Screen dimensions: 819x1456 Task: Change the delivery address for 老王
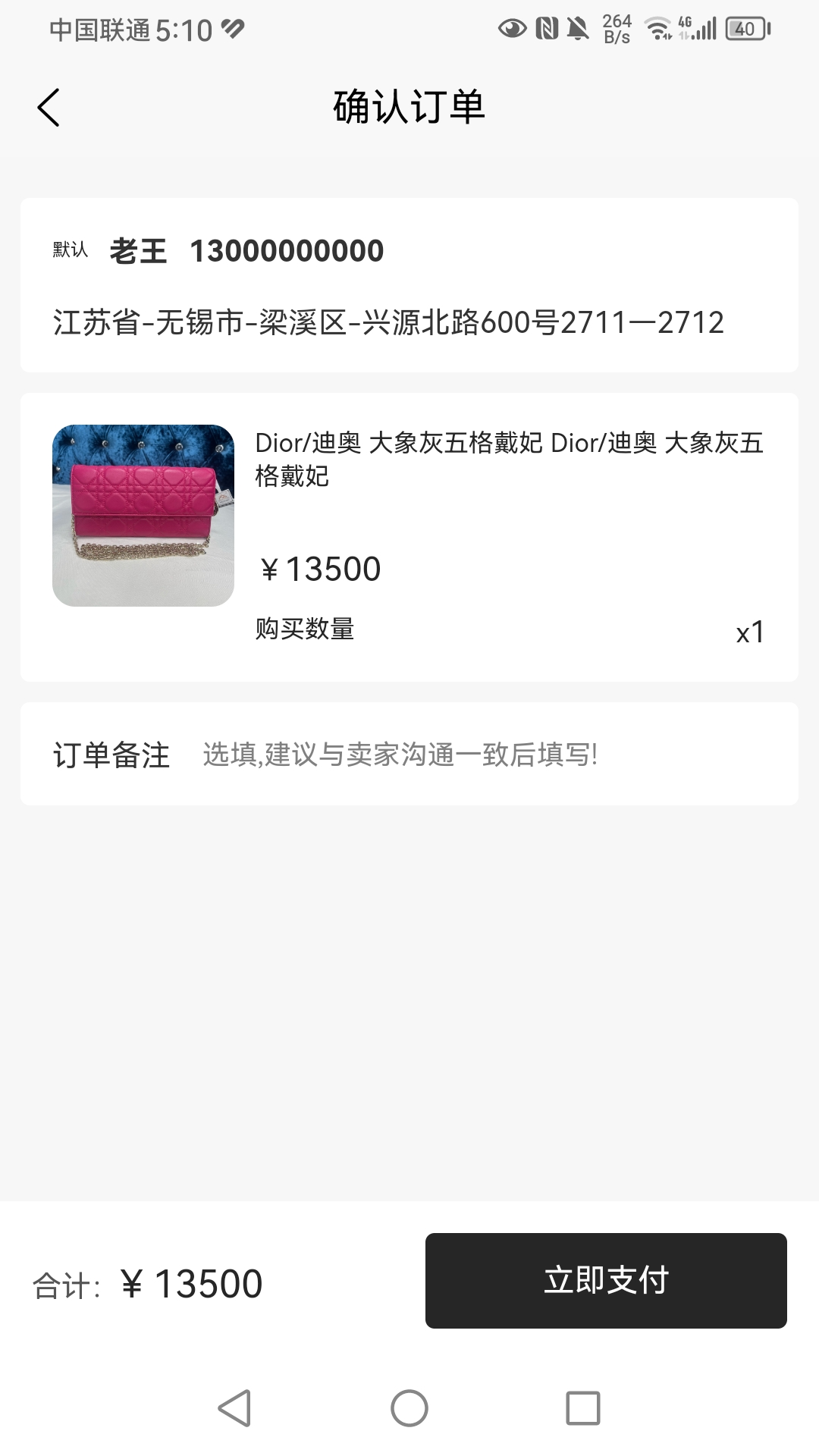point(409,285)
